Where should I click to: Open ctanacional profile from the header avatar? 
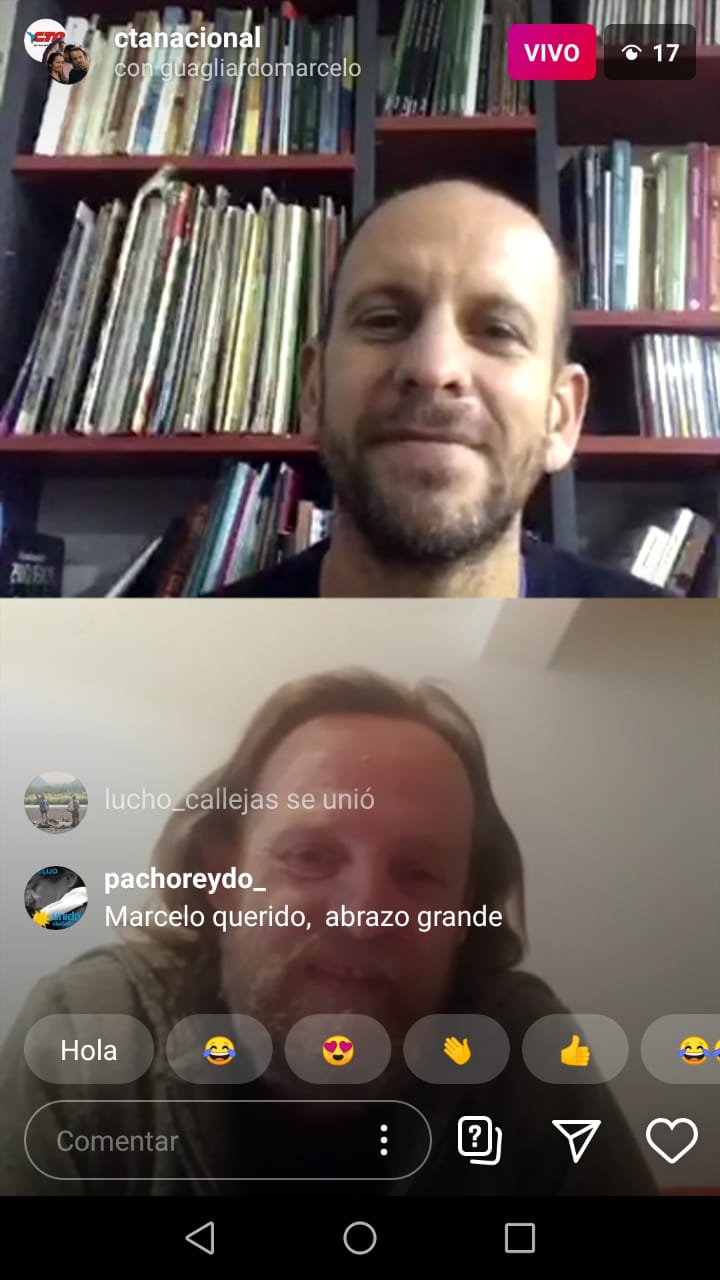point(56,51)
